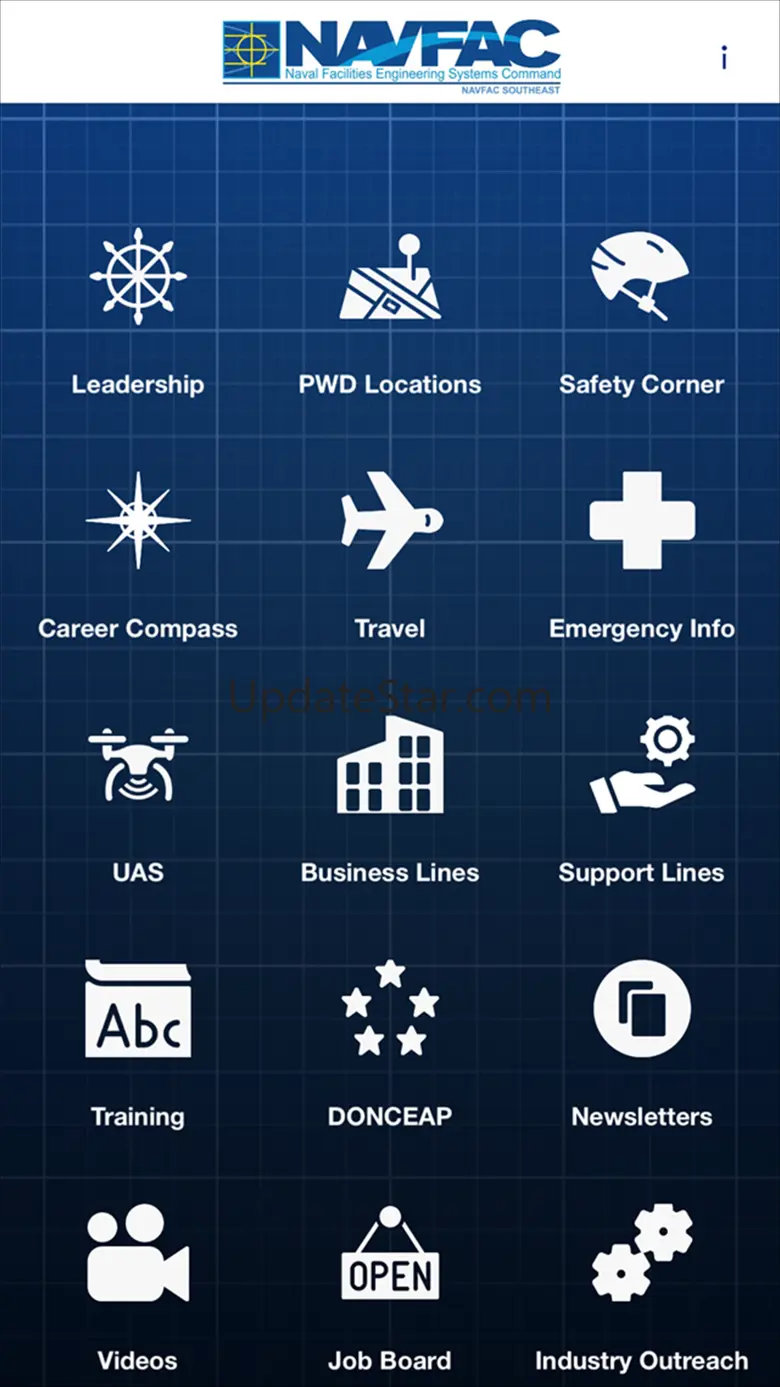View Emergency Info
The width and height of the screenshot is (780, 1387).
[641, 556]
